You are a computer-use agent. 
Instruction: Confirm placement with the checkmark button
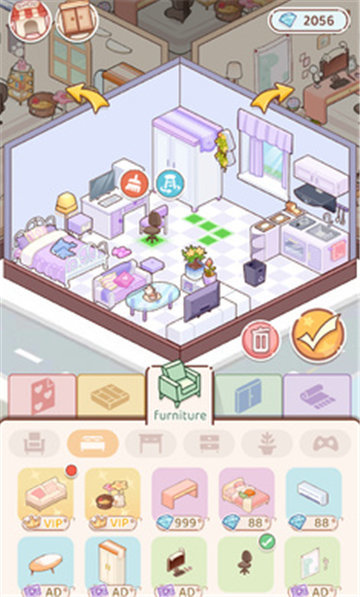click(x=318, y=335)
